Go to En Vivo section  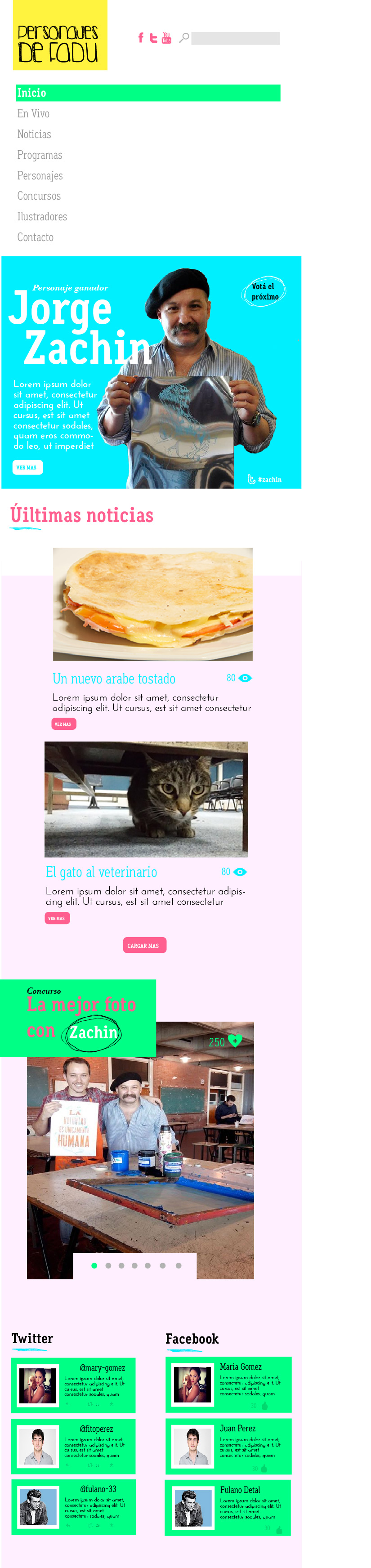click(x=34, y=114)
